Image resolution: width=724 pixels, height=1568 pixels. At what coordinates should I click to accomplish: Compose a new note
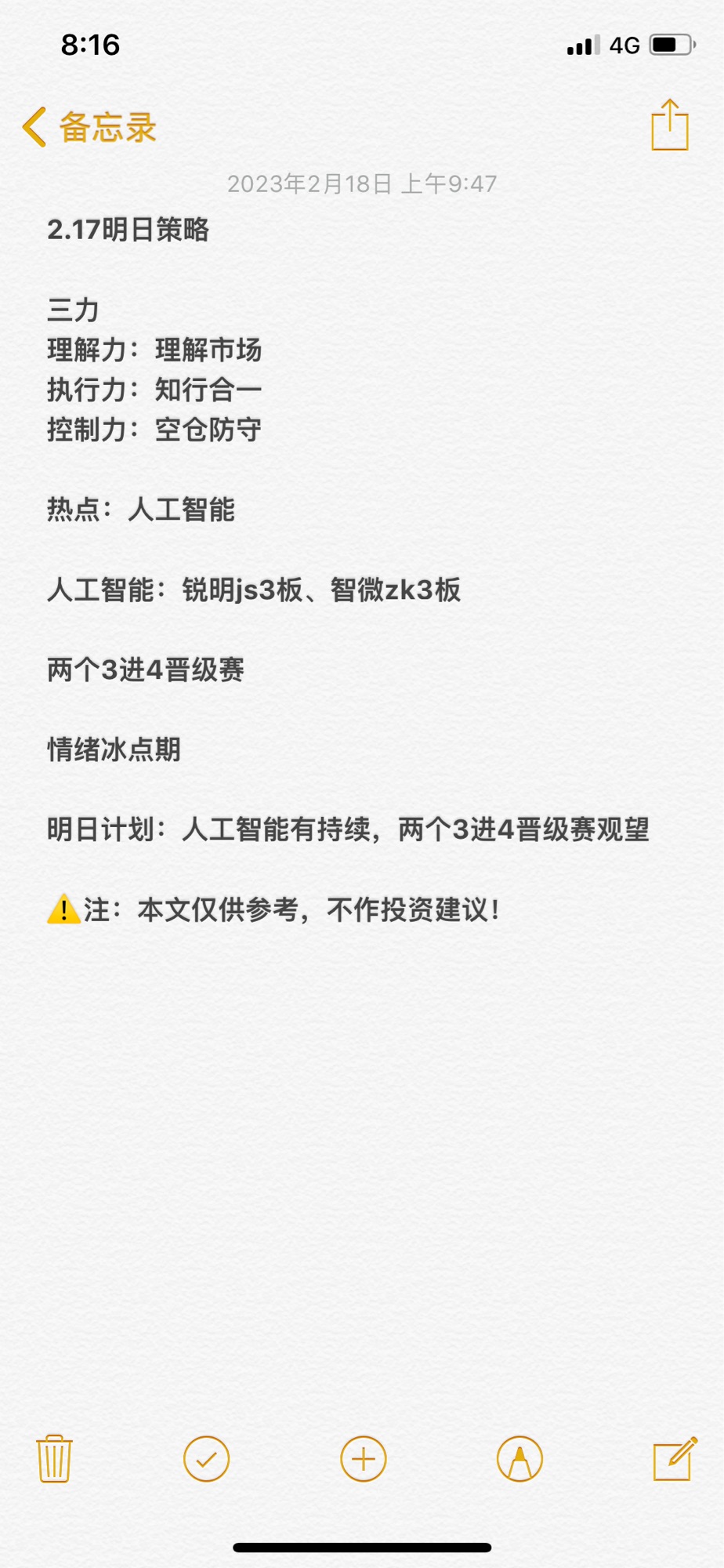pyautogui.click(x=675, y=1458)
